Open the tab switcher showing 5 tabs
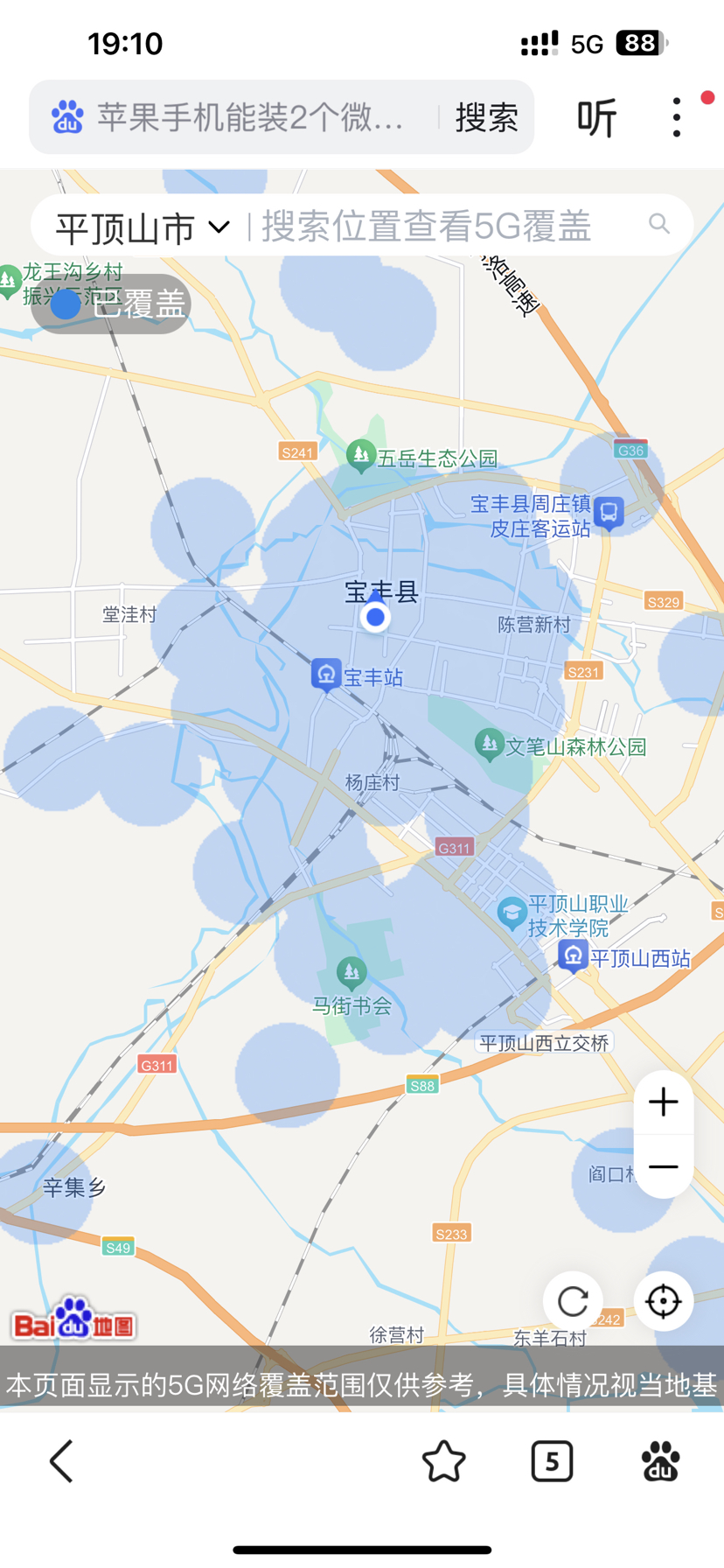Viewport: 724px width, 1568px height. 552,1460
